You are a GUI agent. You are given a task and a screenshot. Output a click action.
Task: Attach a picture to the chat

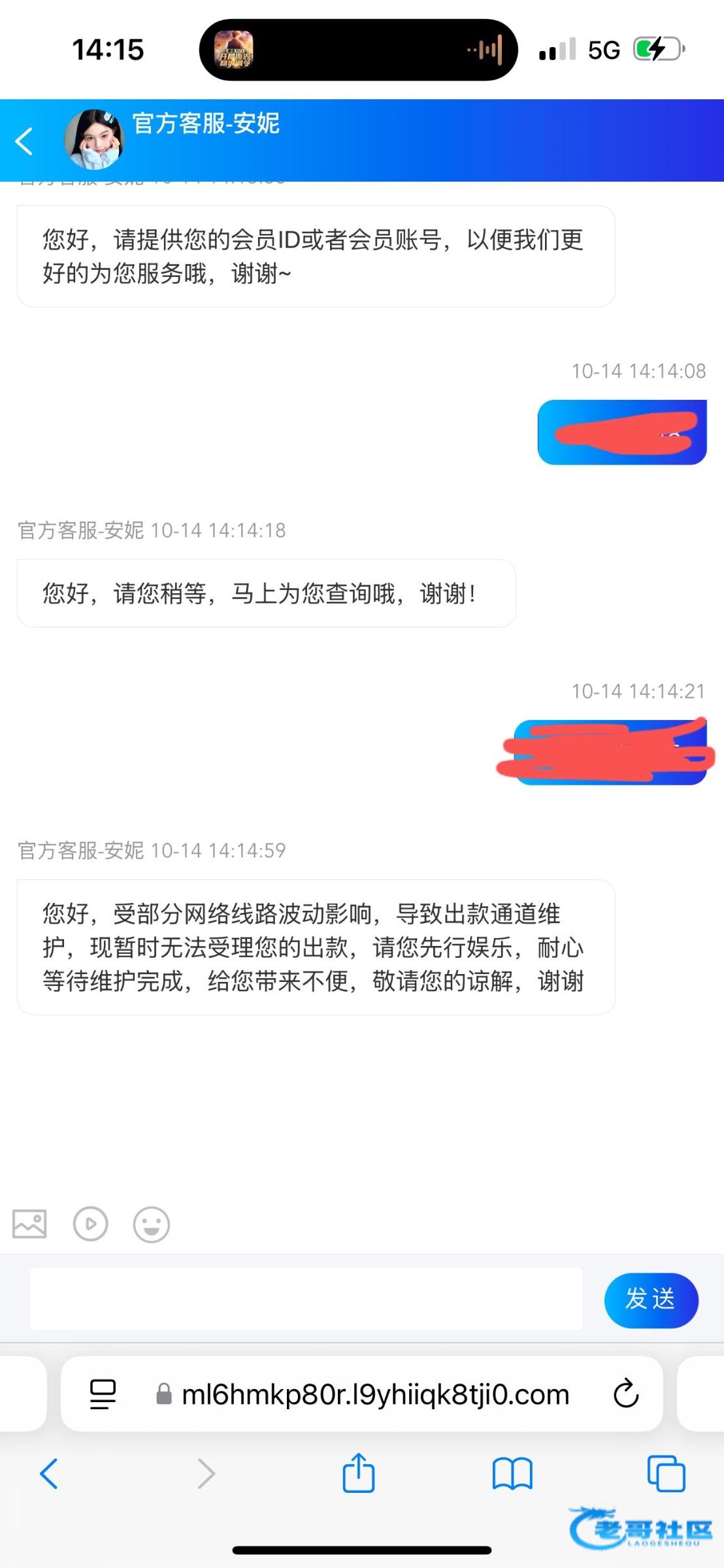[29, 1224]
